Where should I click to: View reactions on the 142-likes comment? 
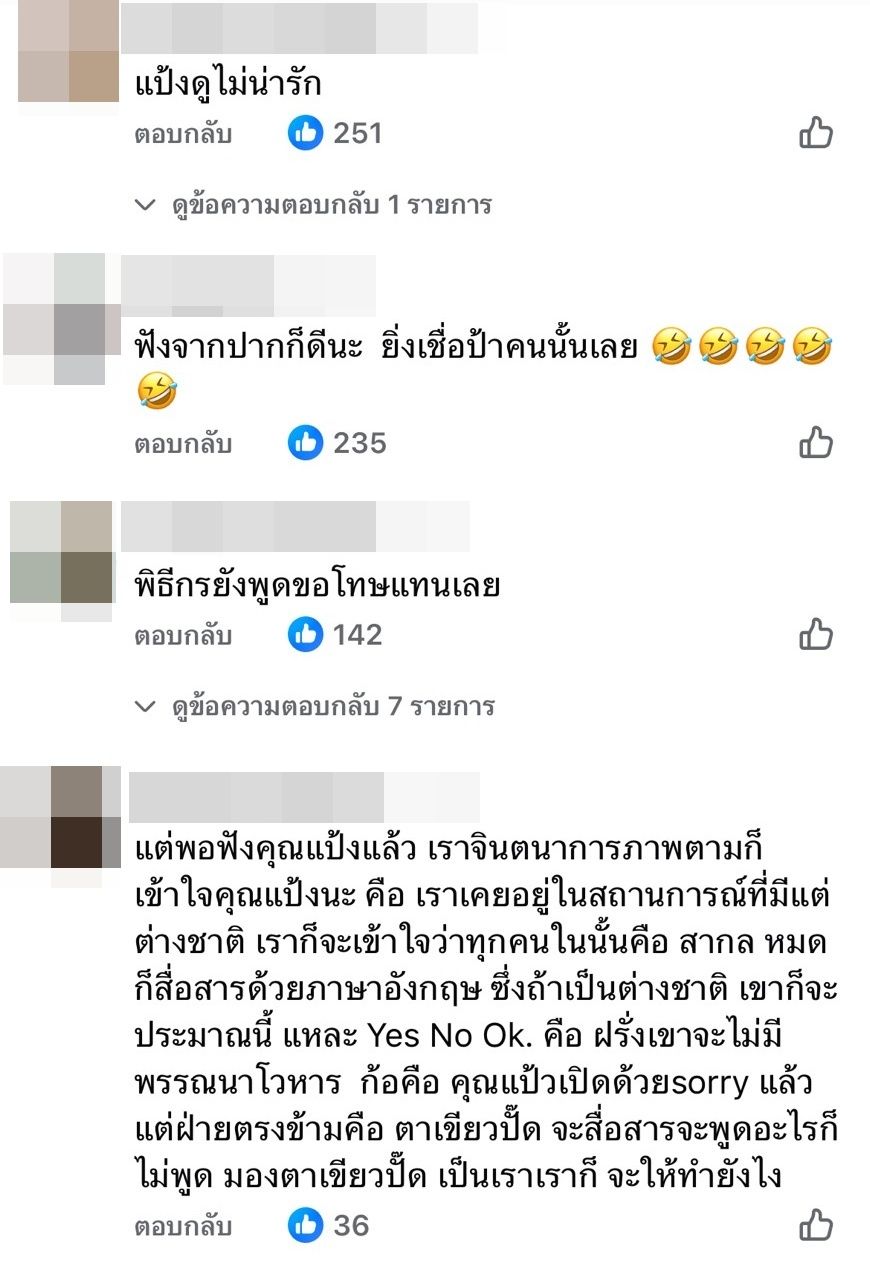pos(335,635)
